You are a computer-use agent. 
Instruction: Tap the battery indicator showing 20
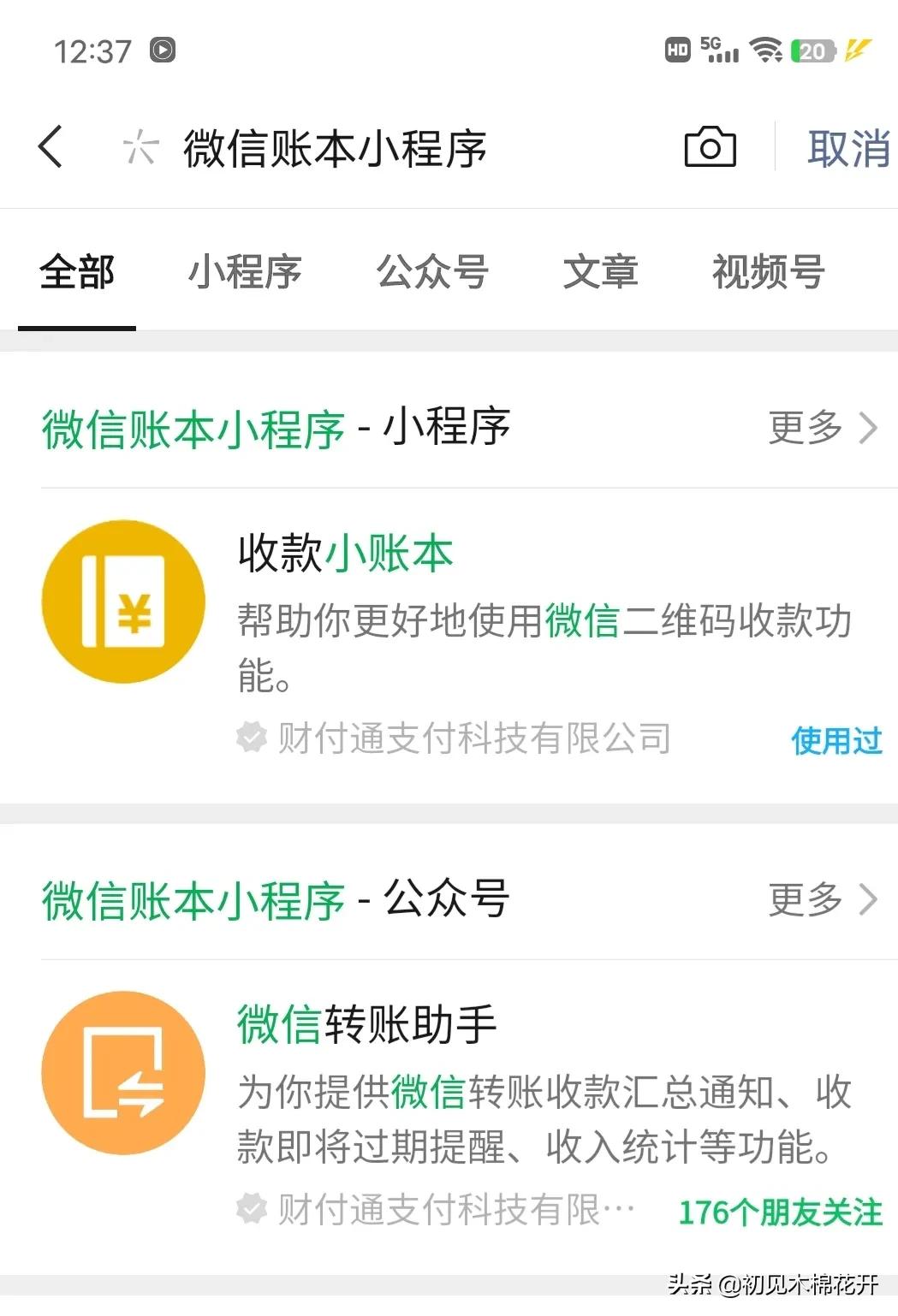click(x=812, y=50)
